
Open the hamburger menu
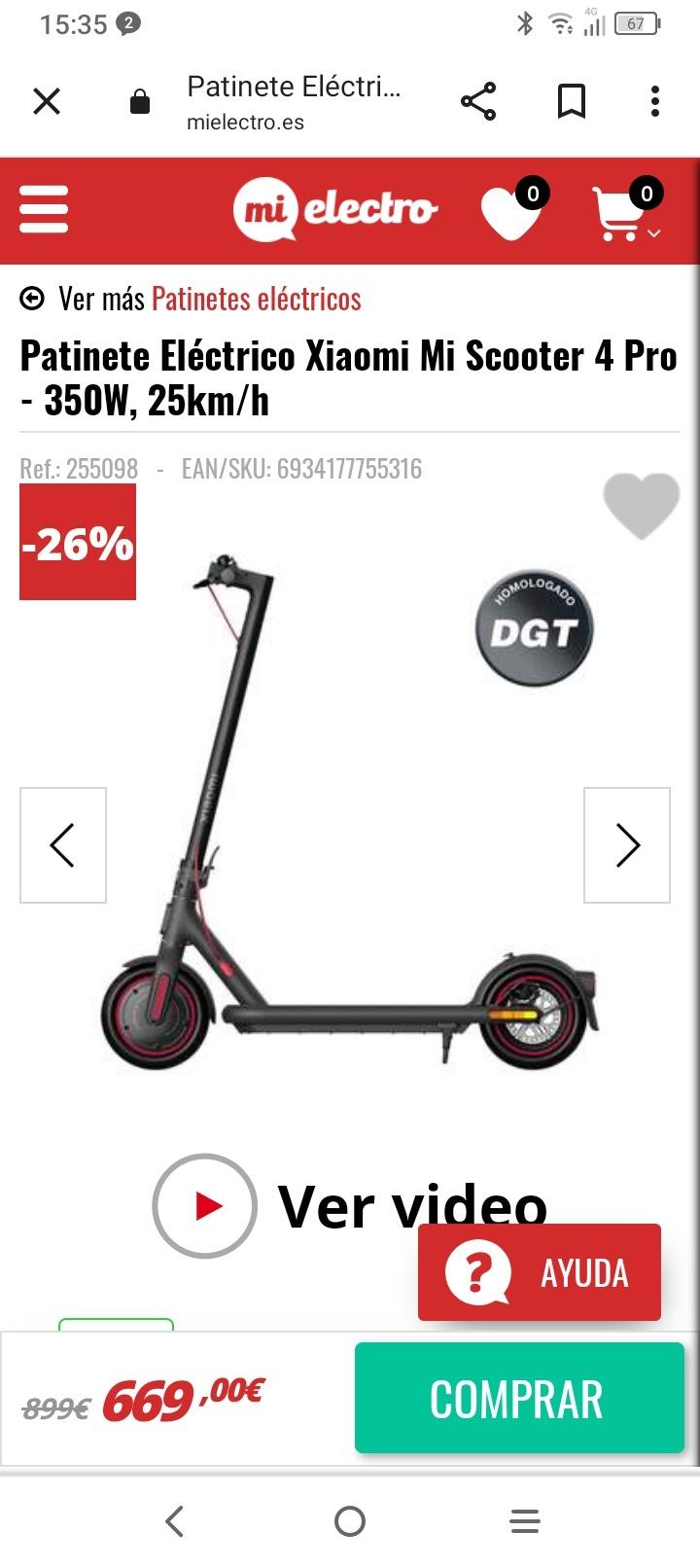click(x=44, y=209)
